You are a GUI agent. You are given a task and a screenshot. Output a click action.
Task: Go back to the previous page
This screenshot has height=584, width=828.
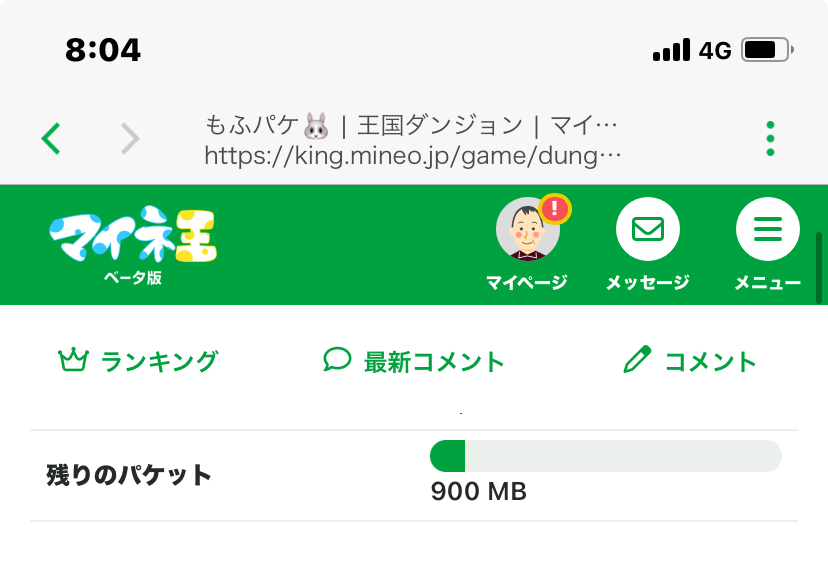(51, 138)
